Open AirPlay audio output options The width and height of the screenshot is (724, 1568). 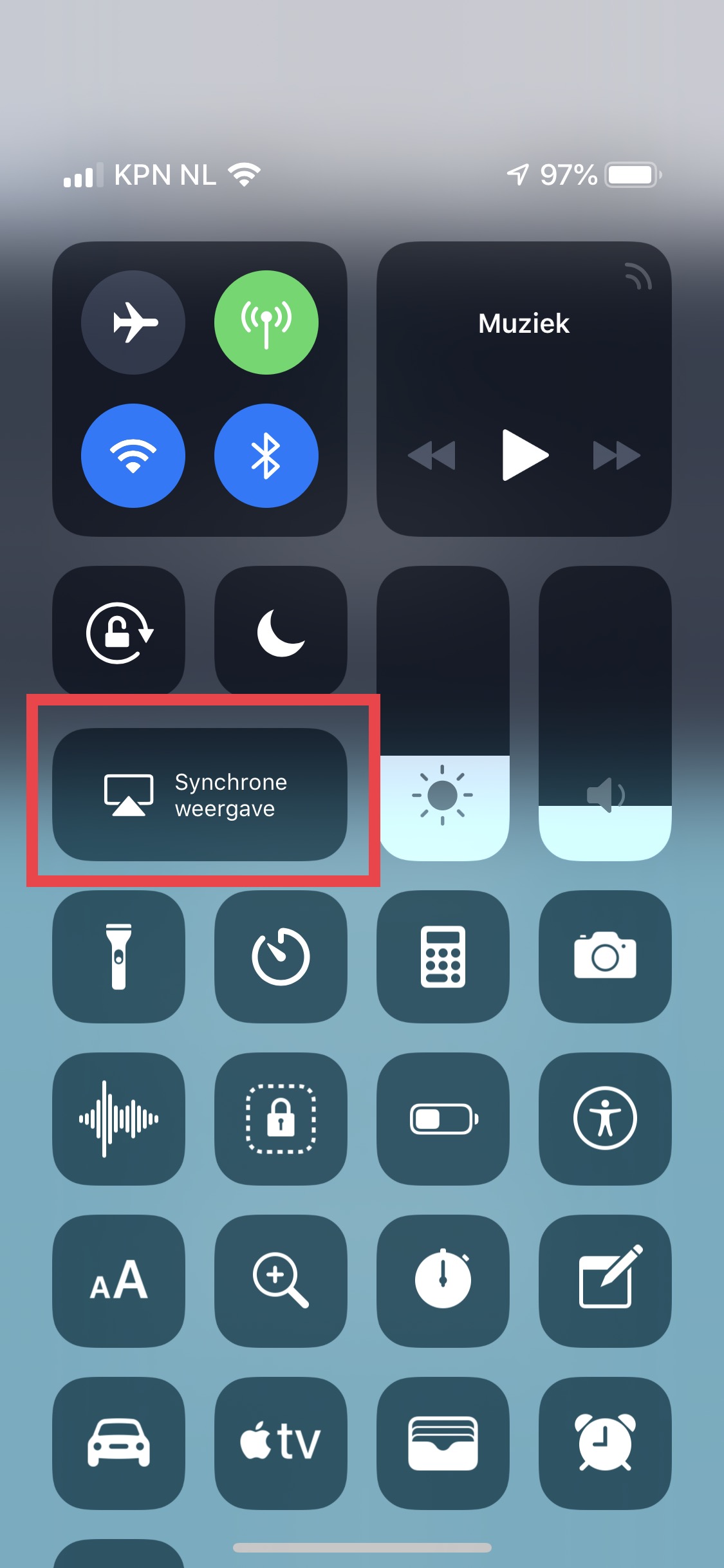638,277
